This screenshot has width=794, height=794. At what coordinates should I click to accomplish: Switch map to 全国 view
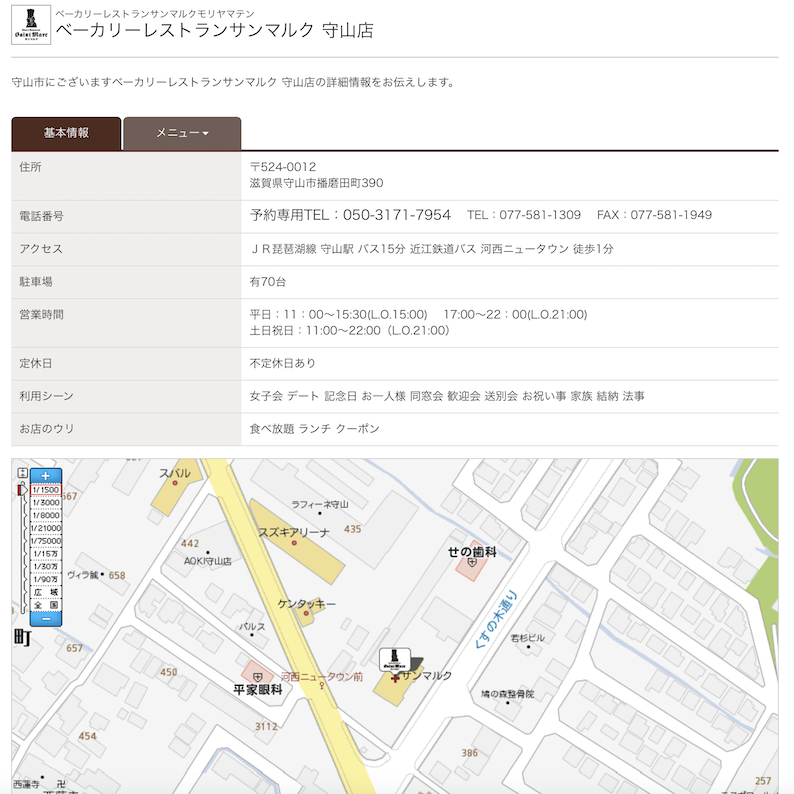pyautogui.click(x=46, y=605)
